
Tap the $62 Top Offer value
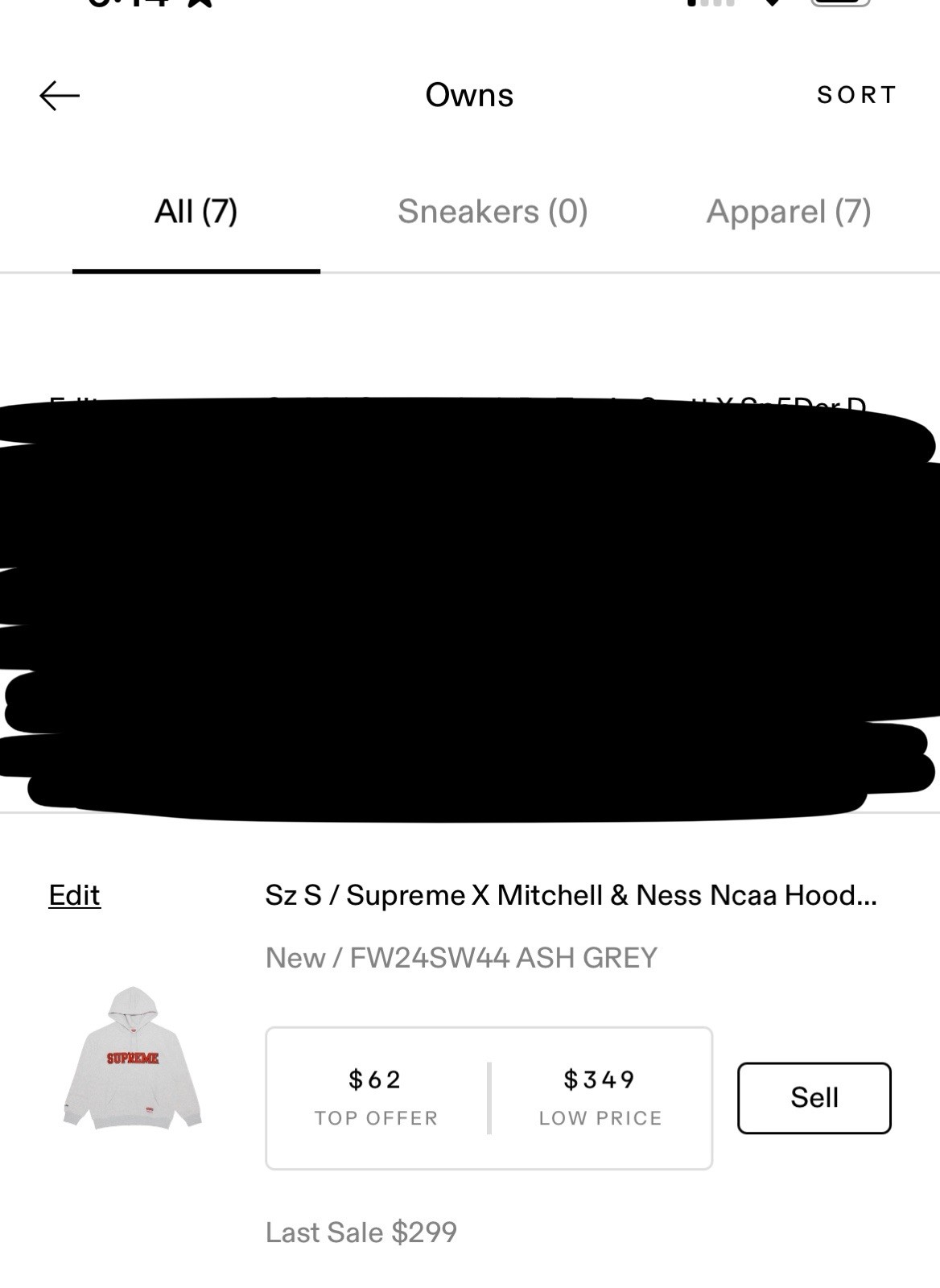(x=375, y=1080)
